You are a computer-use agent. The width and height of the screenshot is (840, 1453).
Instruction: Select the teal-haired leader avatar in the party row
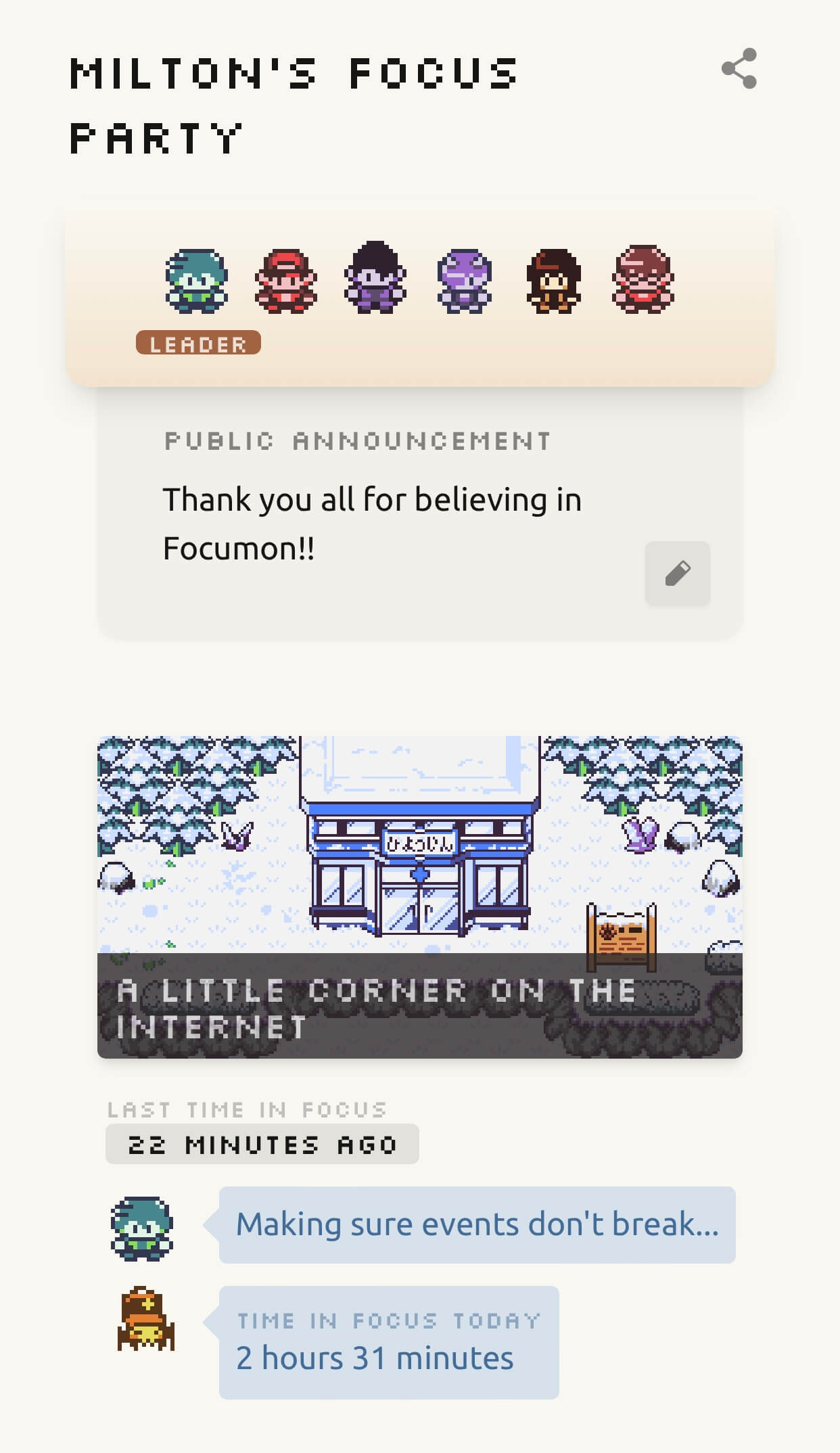click(196, 281)
